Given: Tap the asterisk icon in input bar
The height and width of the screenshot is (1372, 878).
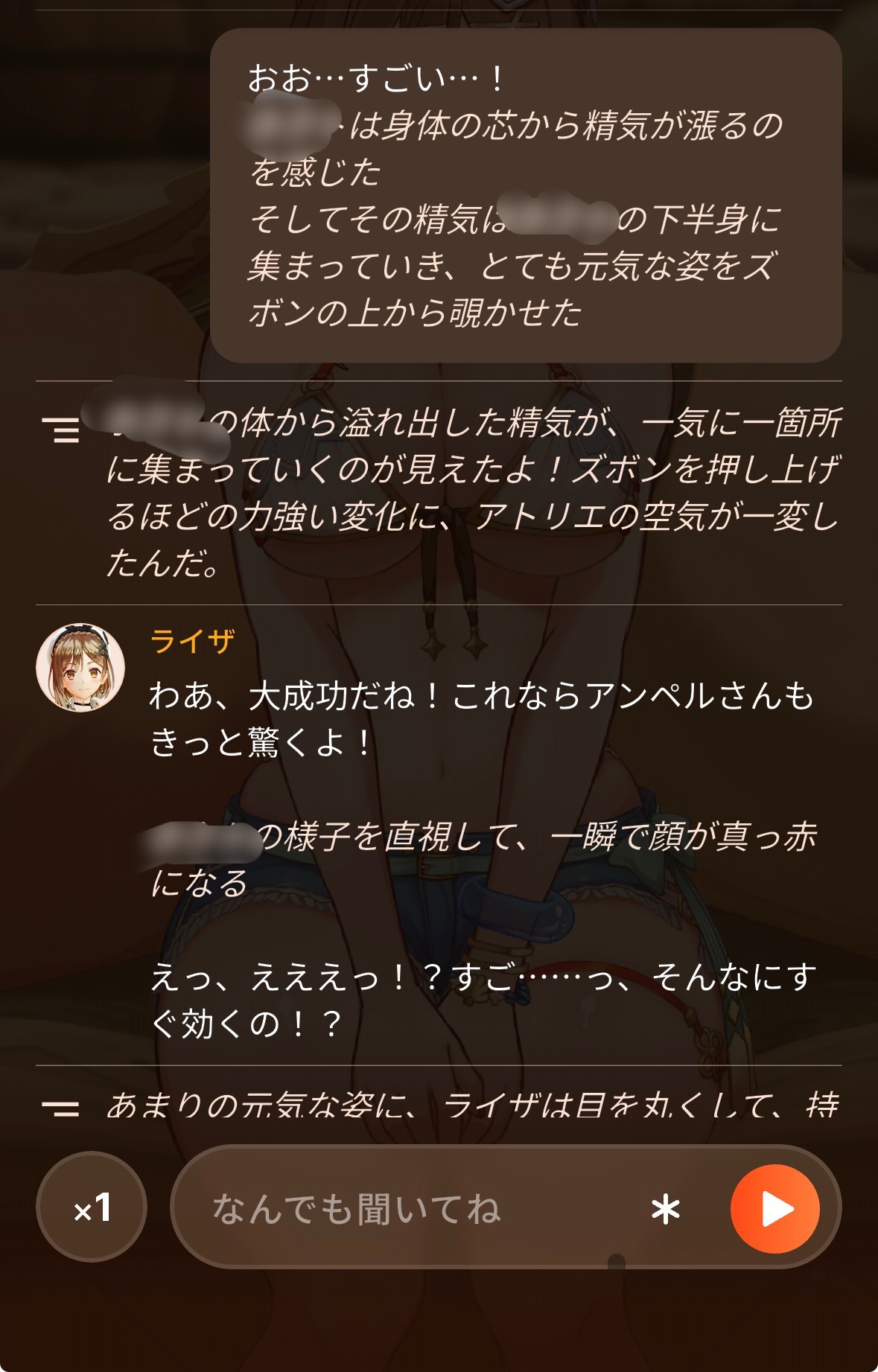Looking at the screenshot, I should click(x=665, y=1210).
